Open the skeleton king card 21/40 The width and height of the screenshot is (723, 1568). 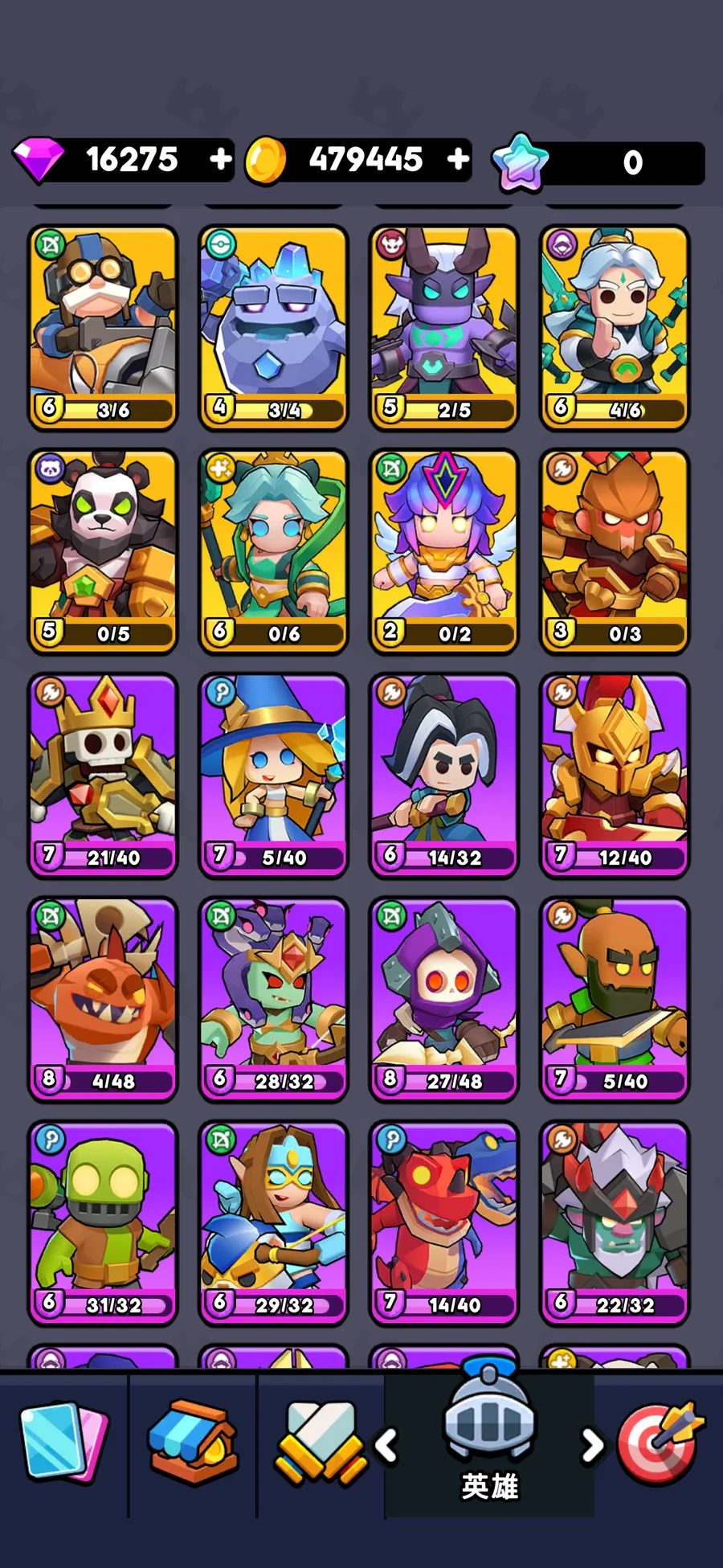103,775
